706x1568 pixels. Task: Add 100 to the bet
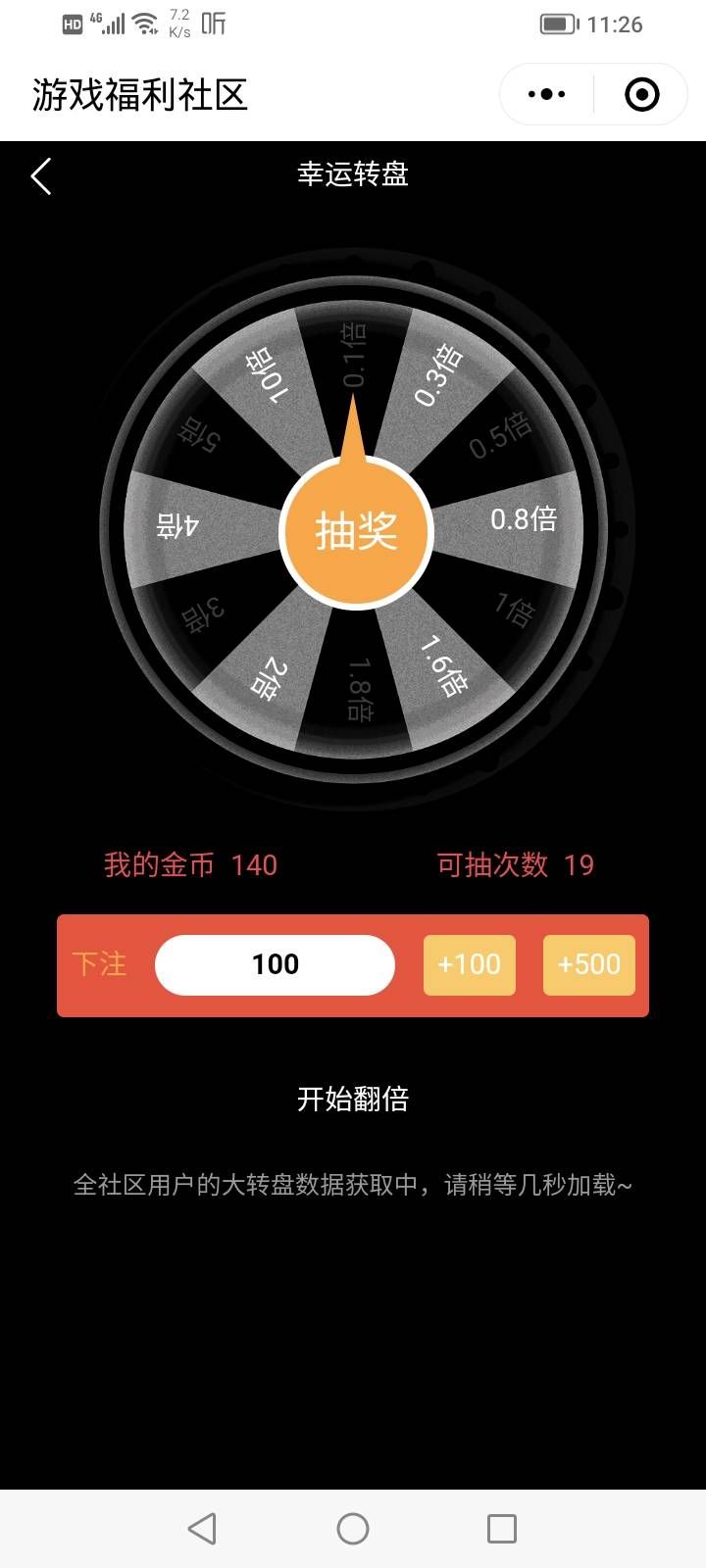point(469,965)
